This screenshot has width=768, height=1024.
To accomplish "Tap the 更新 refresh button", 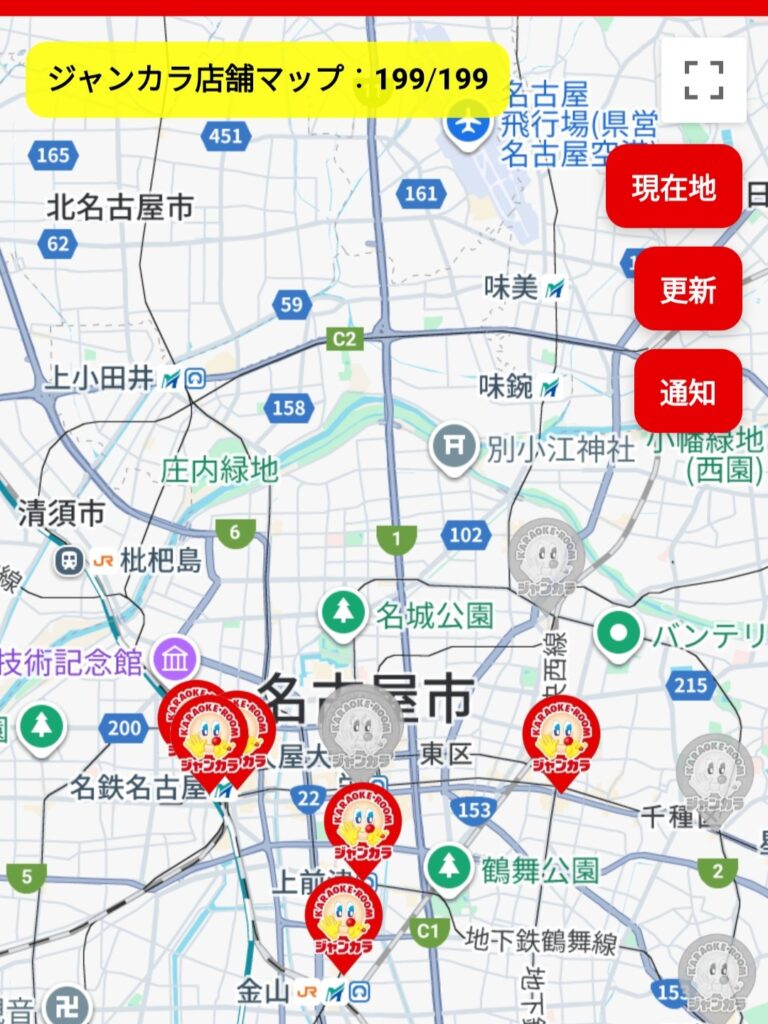I will coord(687,289).
